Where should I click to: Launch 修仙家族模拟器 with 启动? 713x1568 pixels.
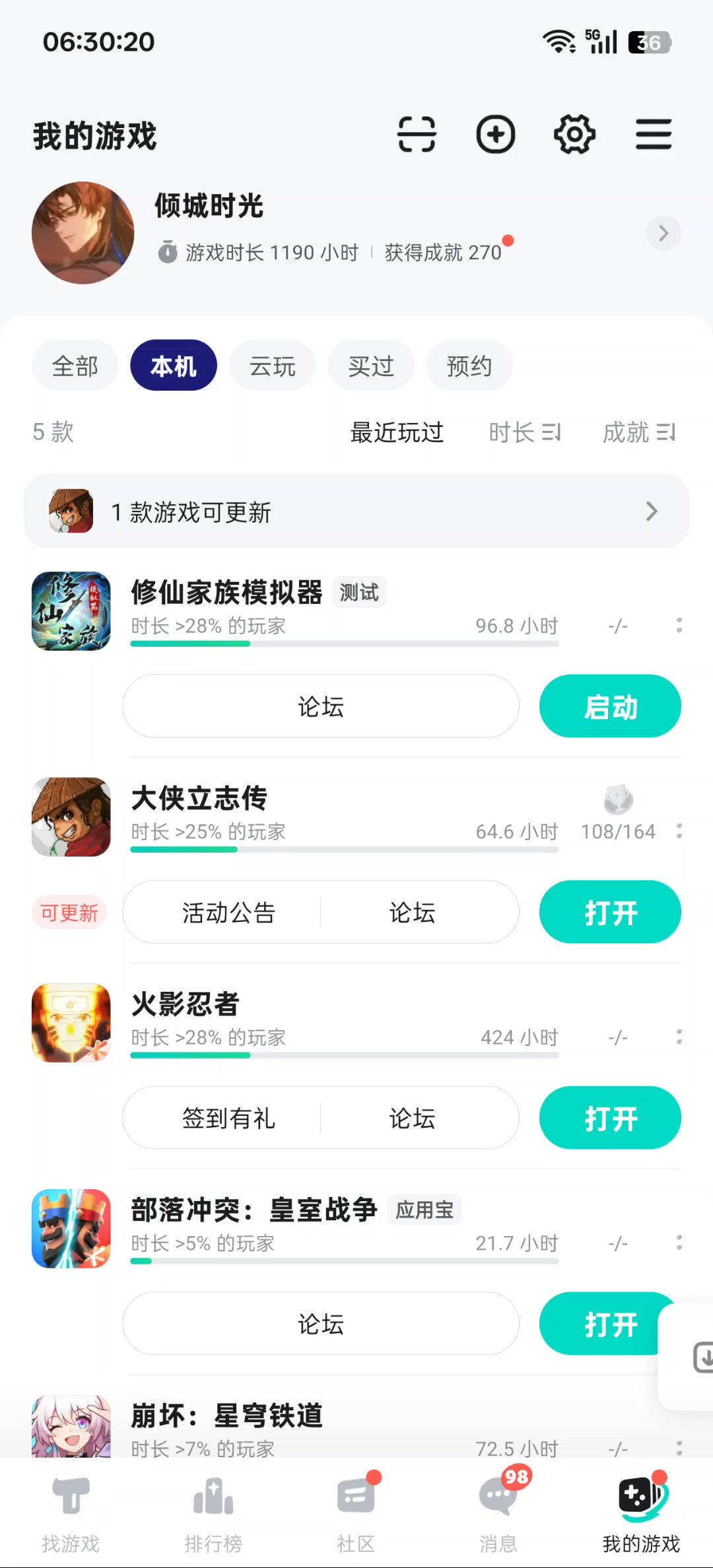click(x=610, y=706)
